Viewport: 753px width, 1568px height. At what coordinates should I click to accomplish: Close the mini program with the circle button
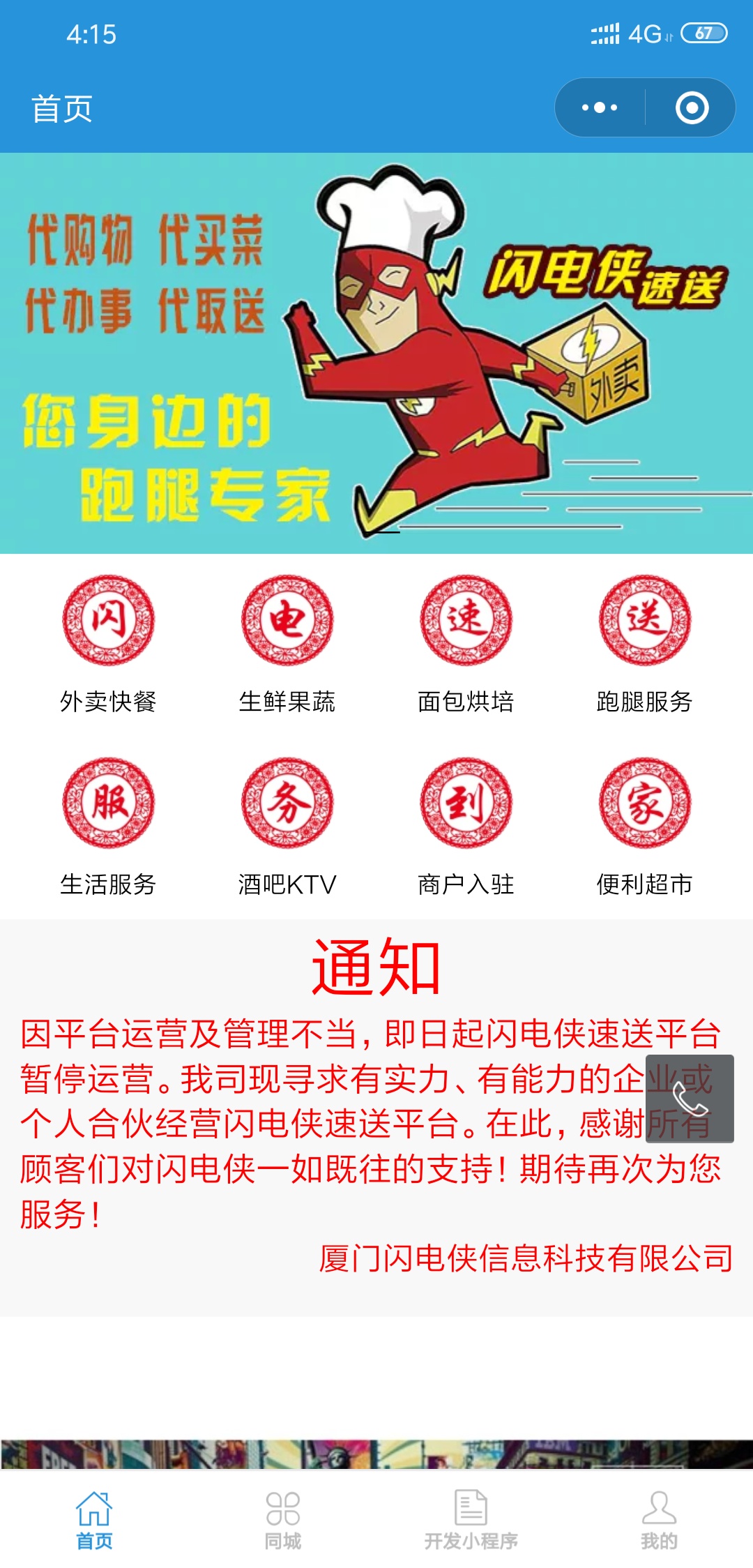(x=692, y=108)
